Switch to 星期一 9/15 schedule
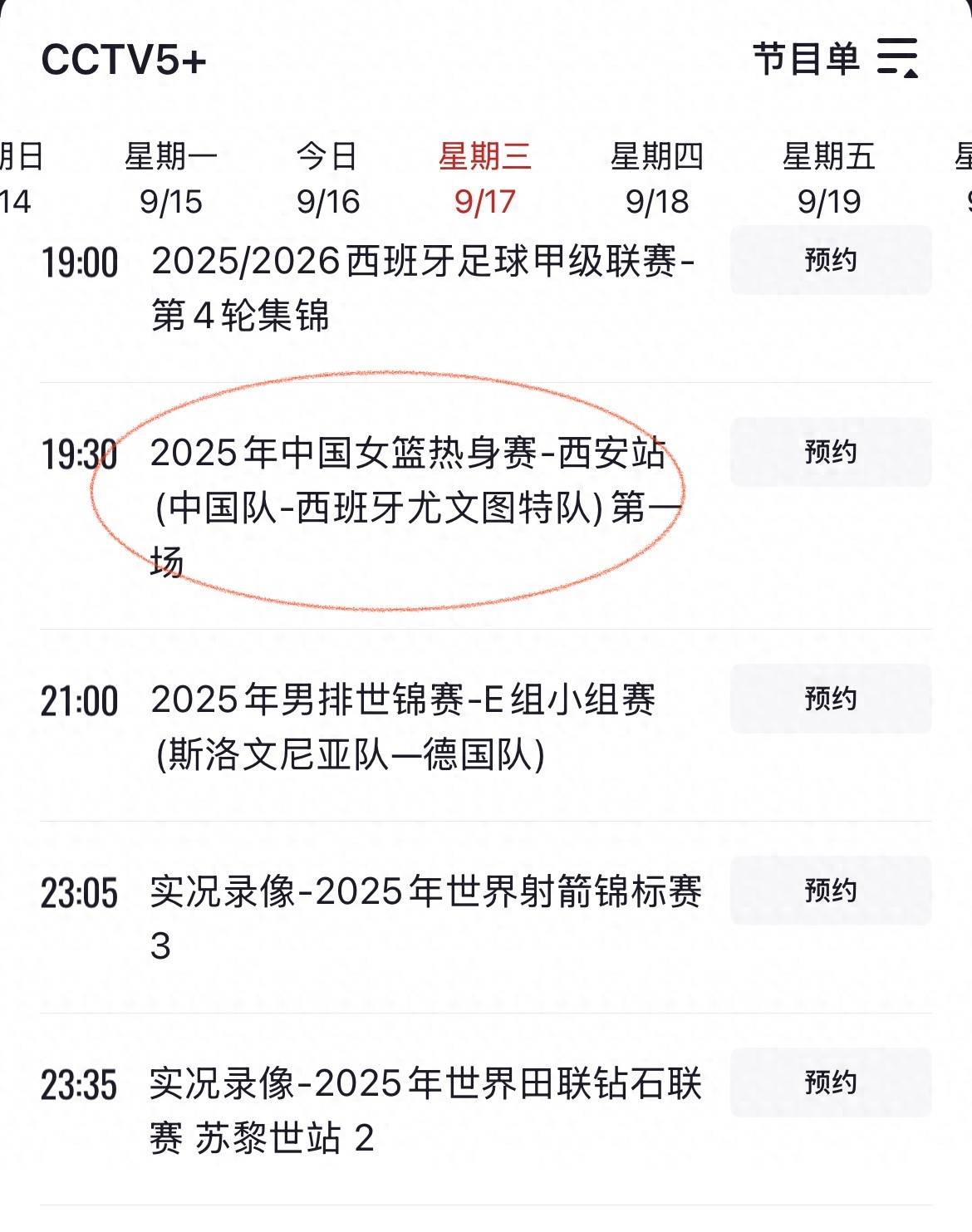The image size is (972, 1232). 170,178
